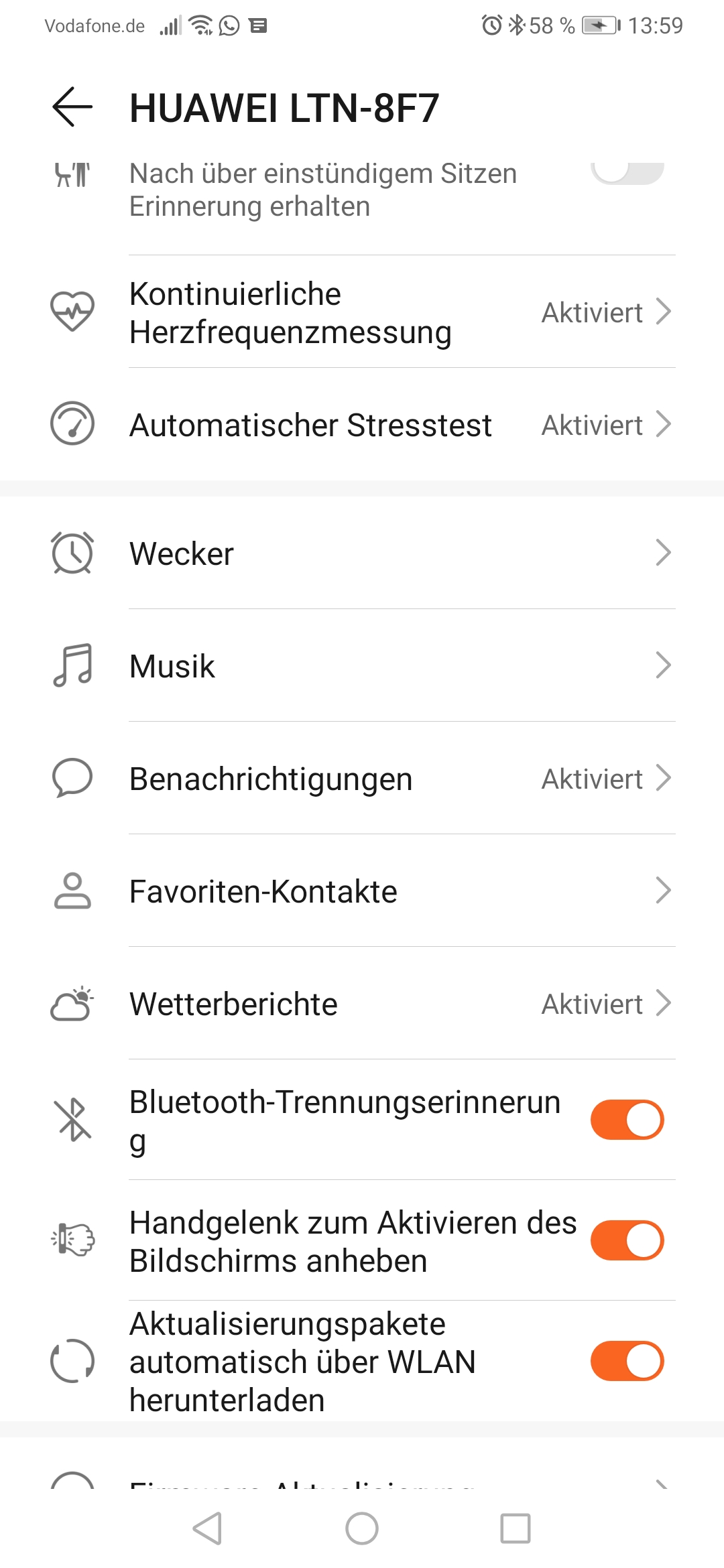Screen dimensions: 724x1568
Task: Show recent apps via the square button
Action: (x=516, y=1528)
